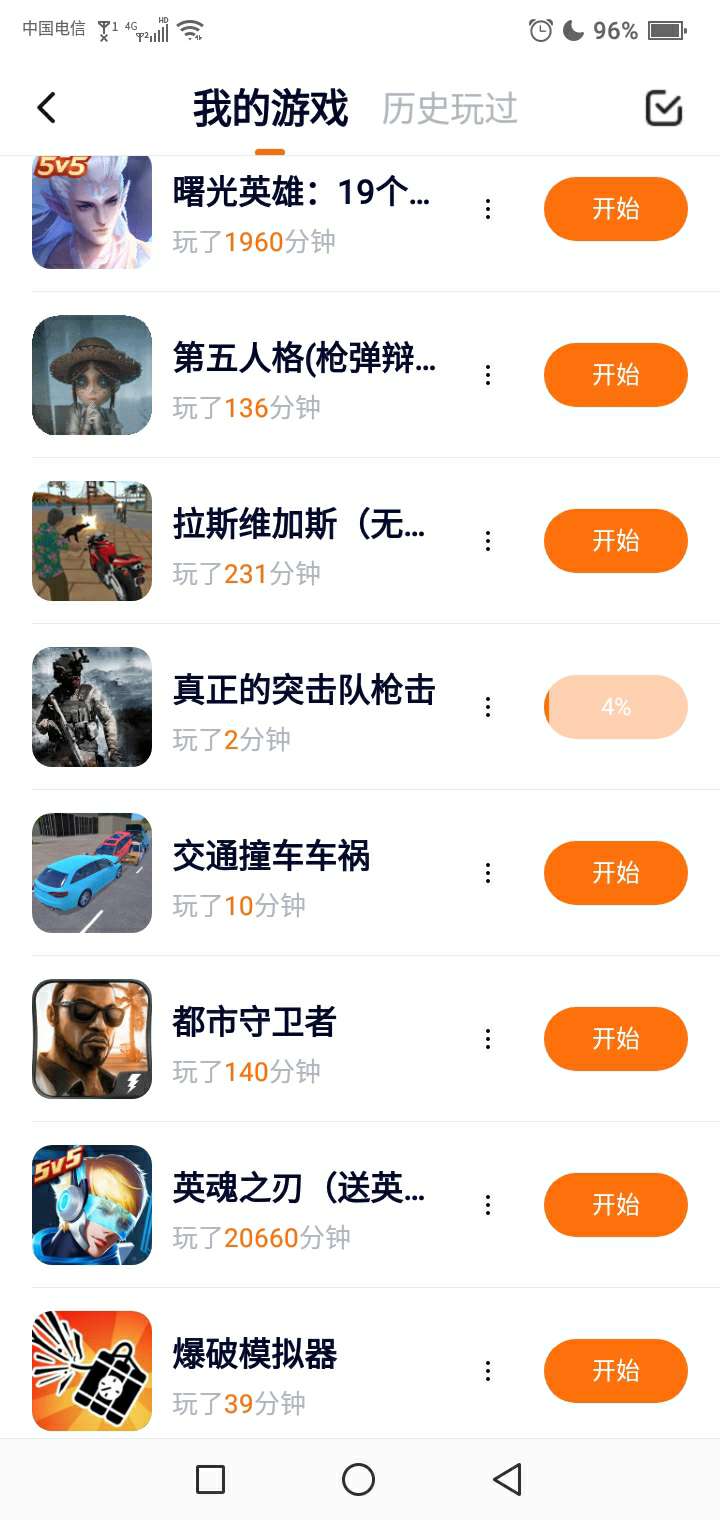The image size is (720, 1520).
Task: Launch 爆破模拟器 via its 开始 button
Action: [x=615, y=1371]
